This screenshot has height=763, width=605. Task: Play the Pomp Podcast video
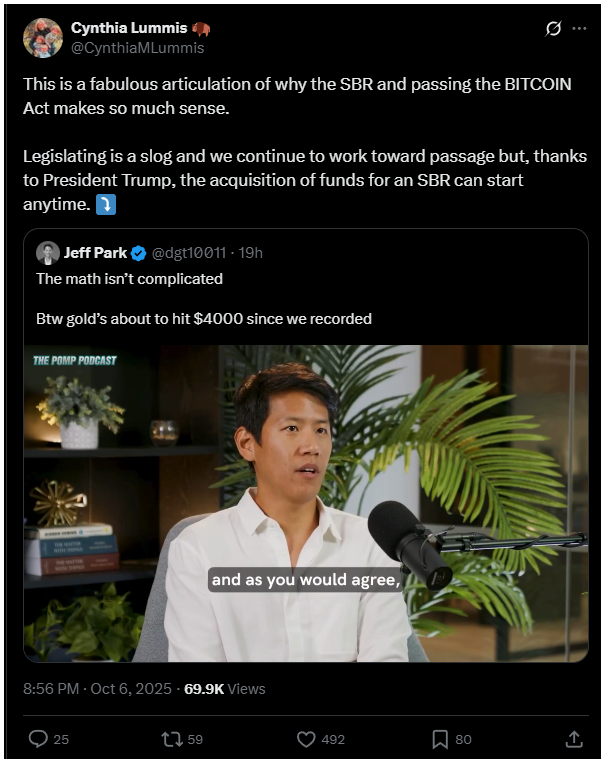point(306,503)
